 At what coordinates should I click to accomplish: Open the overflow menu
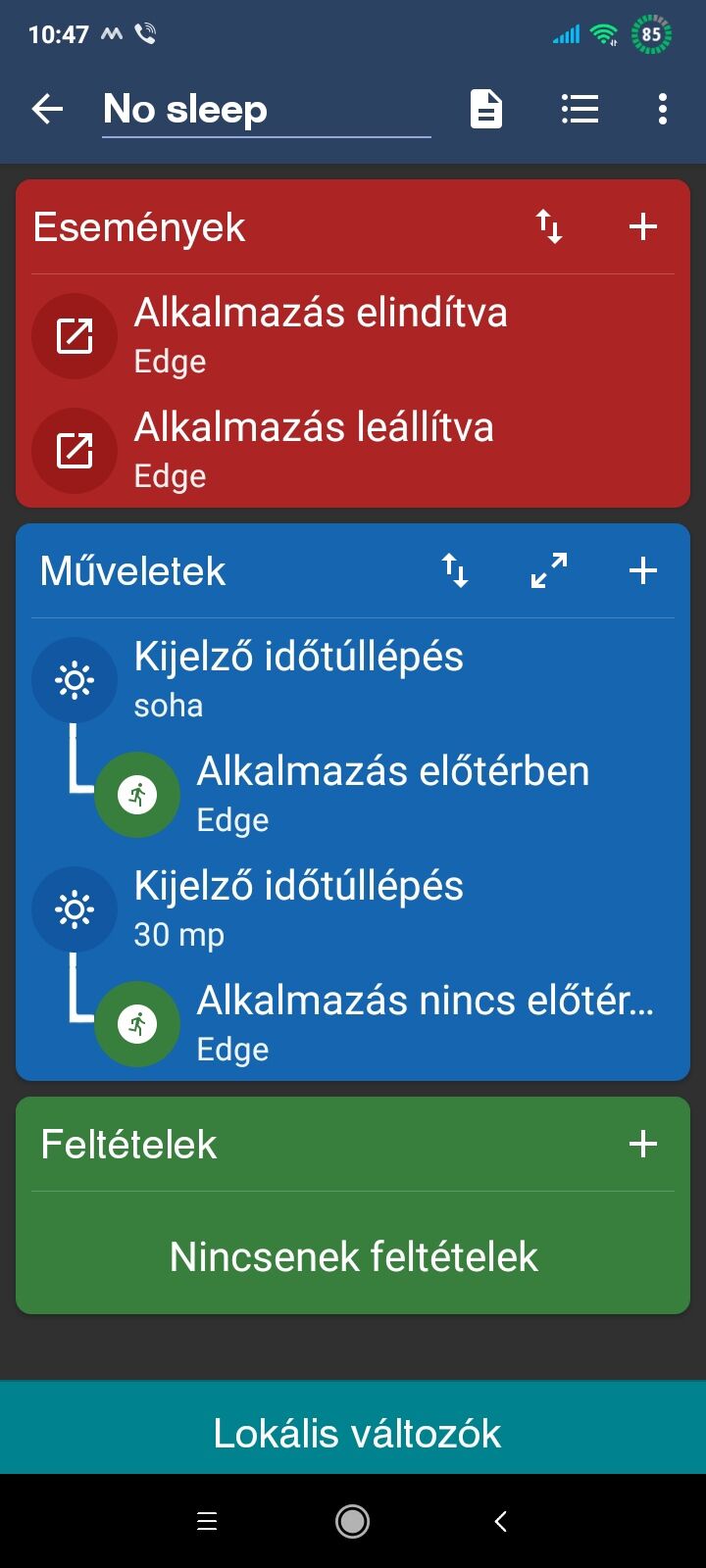[x=663, y=109]
